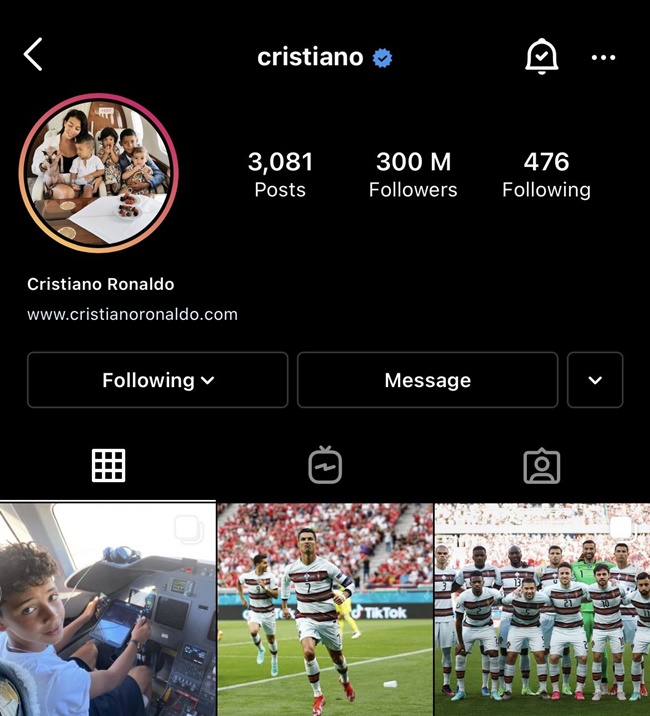
Task: Go back with the top-left arrow
Action: click(34, 55)
